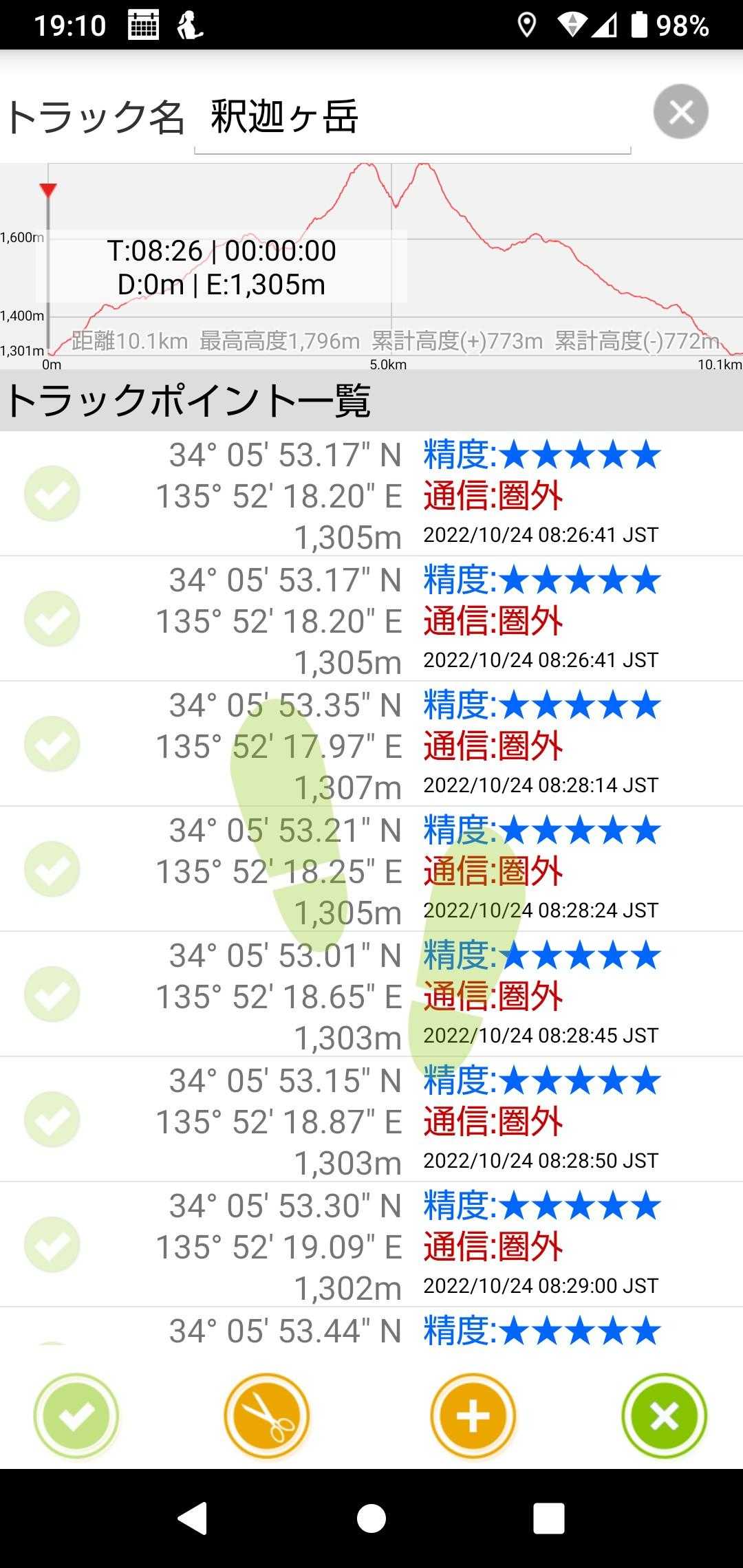Viewport: 743px width, 1568px height.
Task: Deselect the track point at 08:29:00
Action: coord(52,1245)
